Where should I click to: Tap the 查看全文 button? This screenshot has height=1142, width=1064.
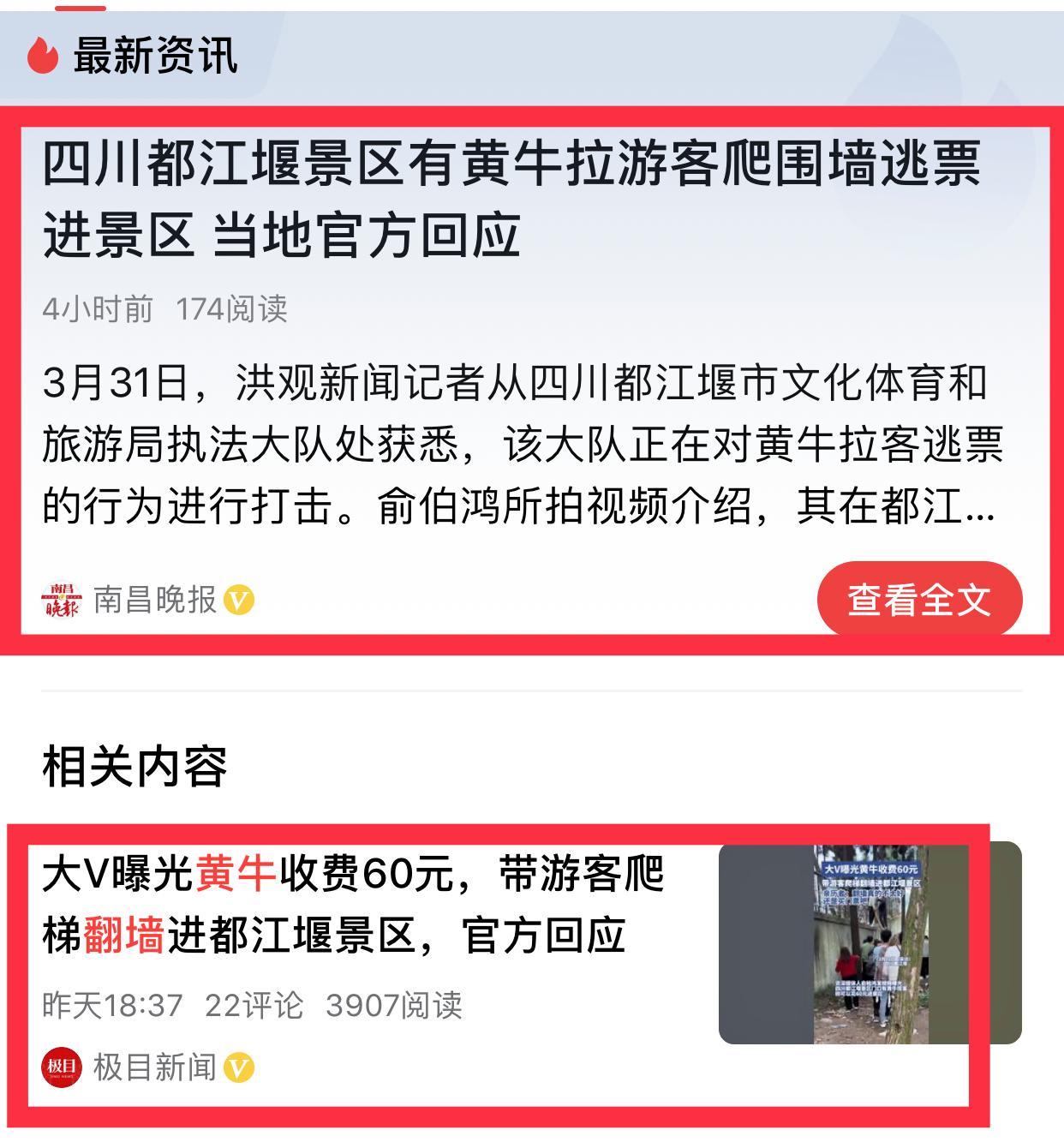point(918,599)
